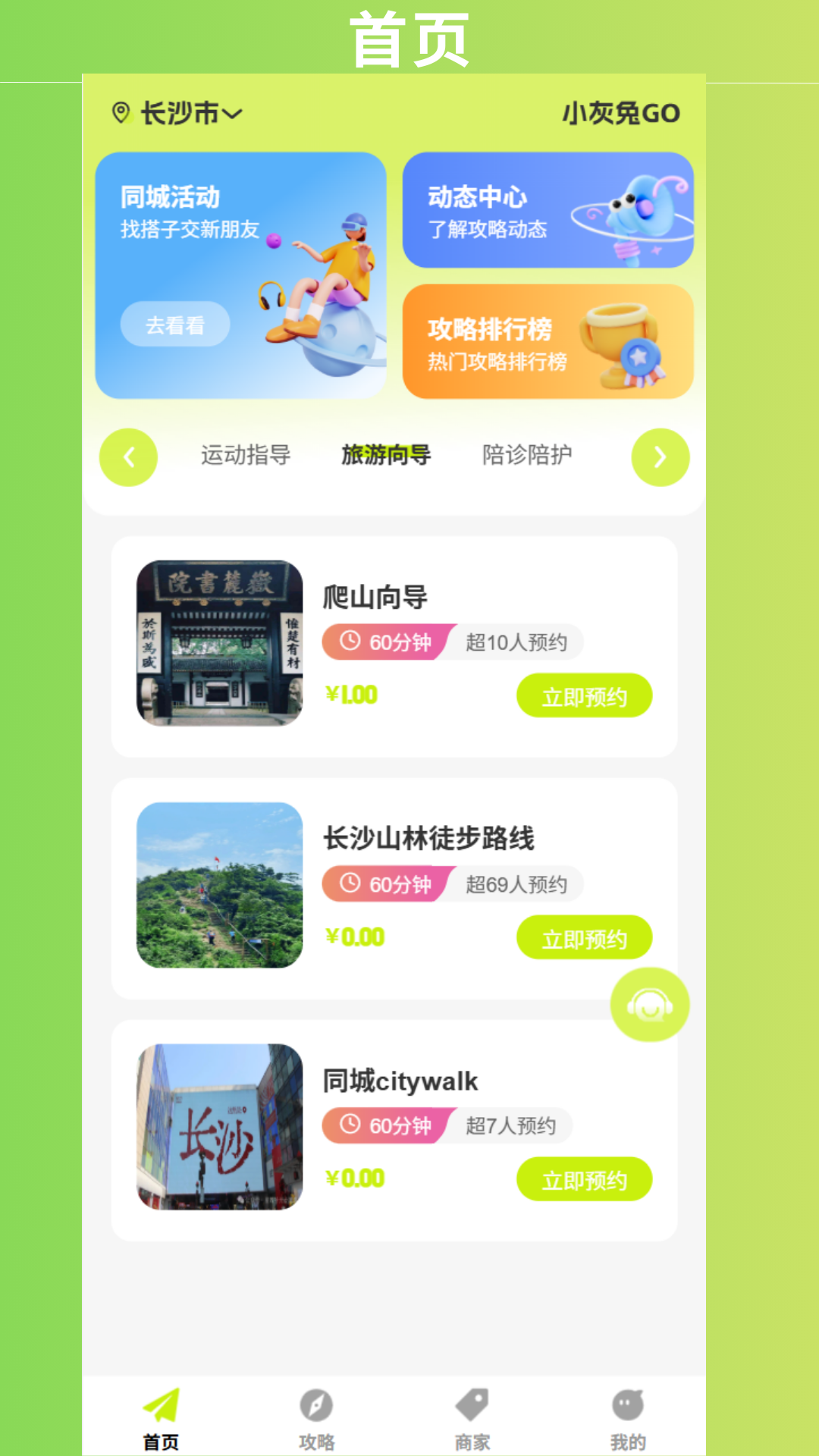Tap 立即预约 for 长沙山林徒步路线

point(584,937)
